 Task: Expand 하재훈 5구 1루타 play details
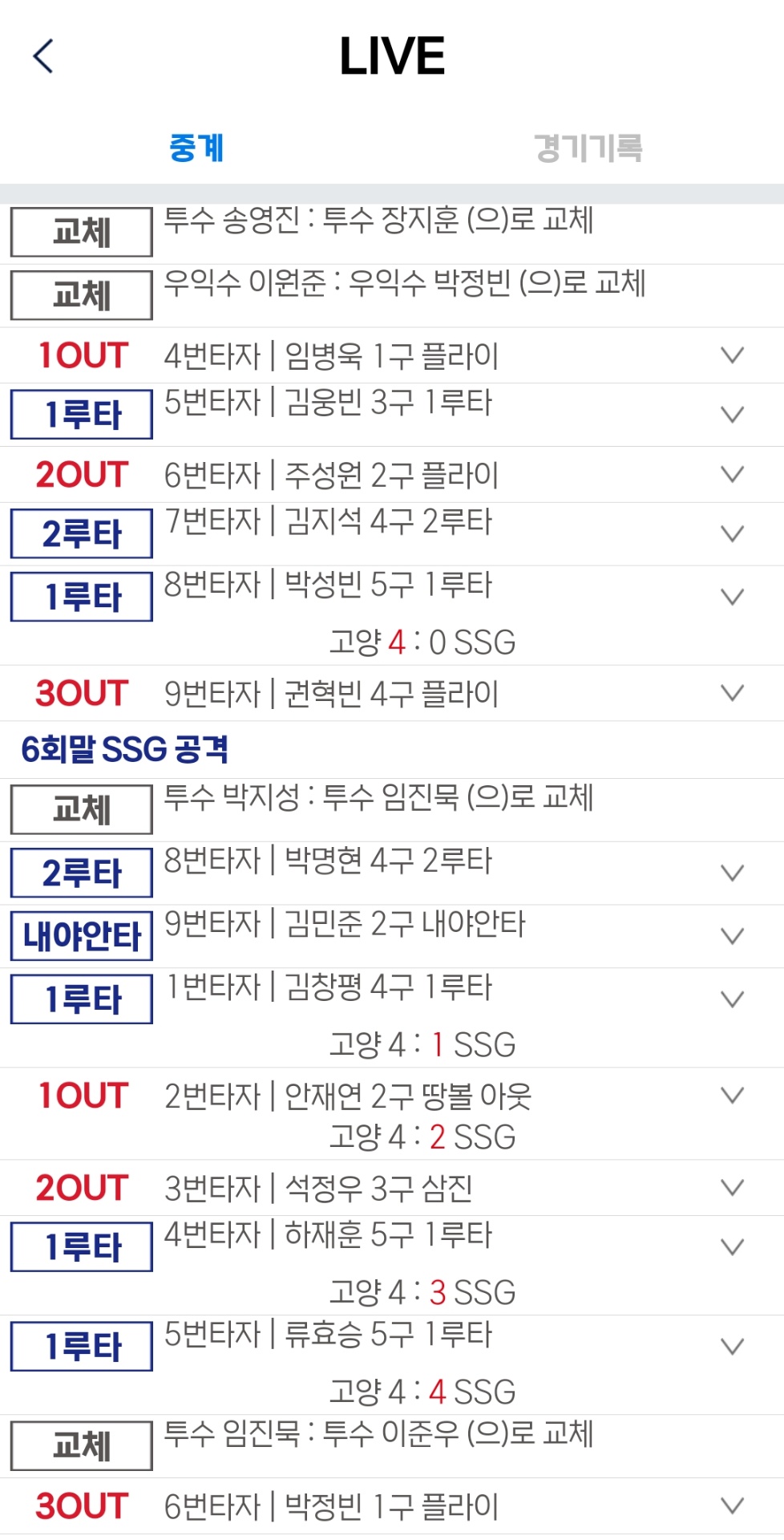point(732,1246)
